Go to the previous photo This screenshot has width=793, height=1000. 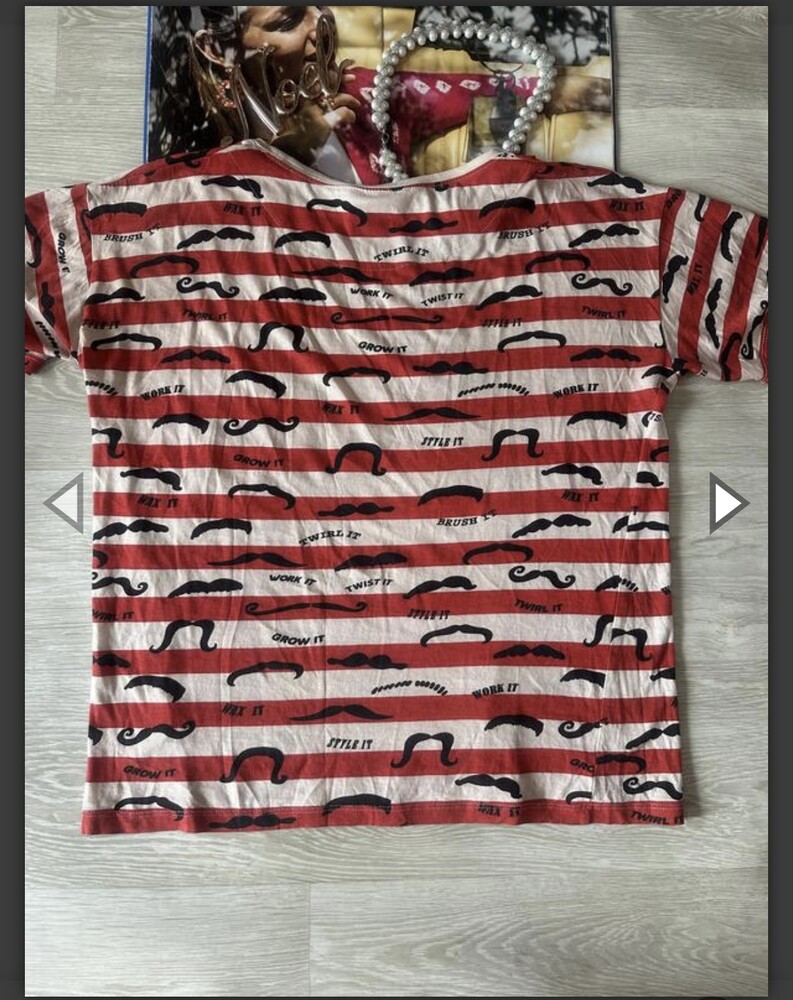tap(64, 503)
